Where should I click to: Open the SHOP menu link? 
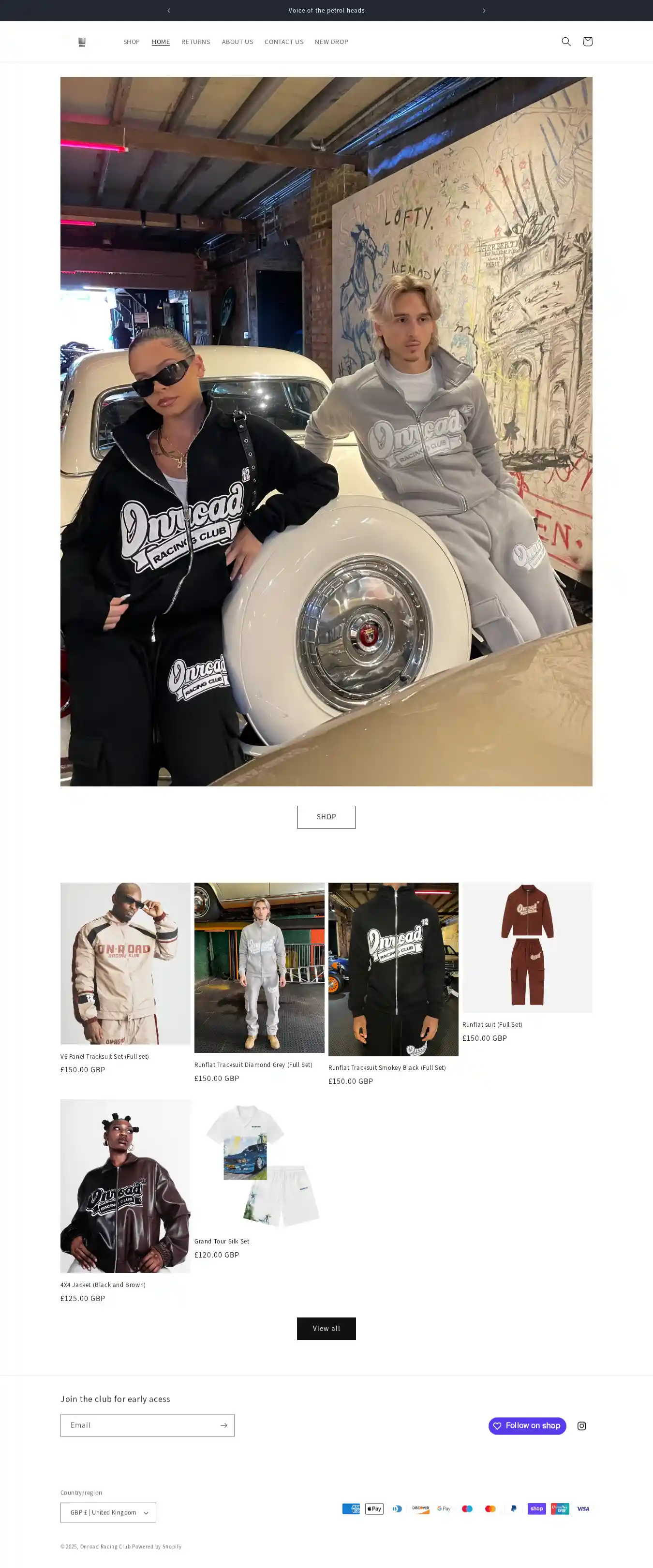click(132, 42)
